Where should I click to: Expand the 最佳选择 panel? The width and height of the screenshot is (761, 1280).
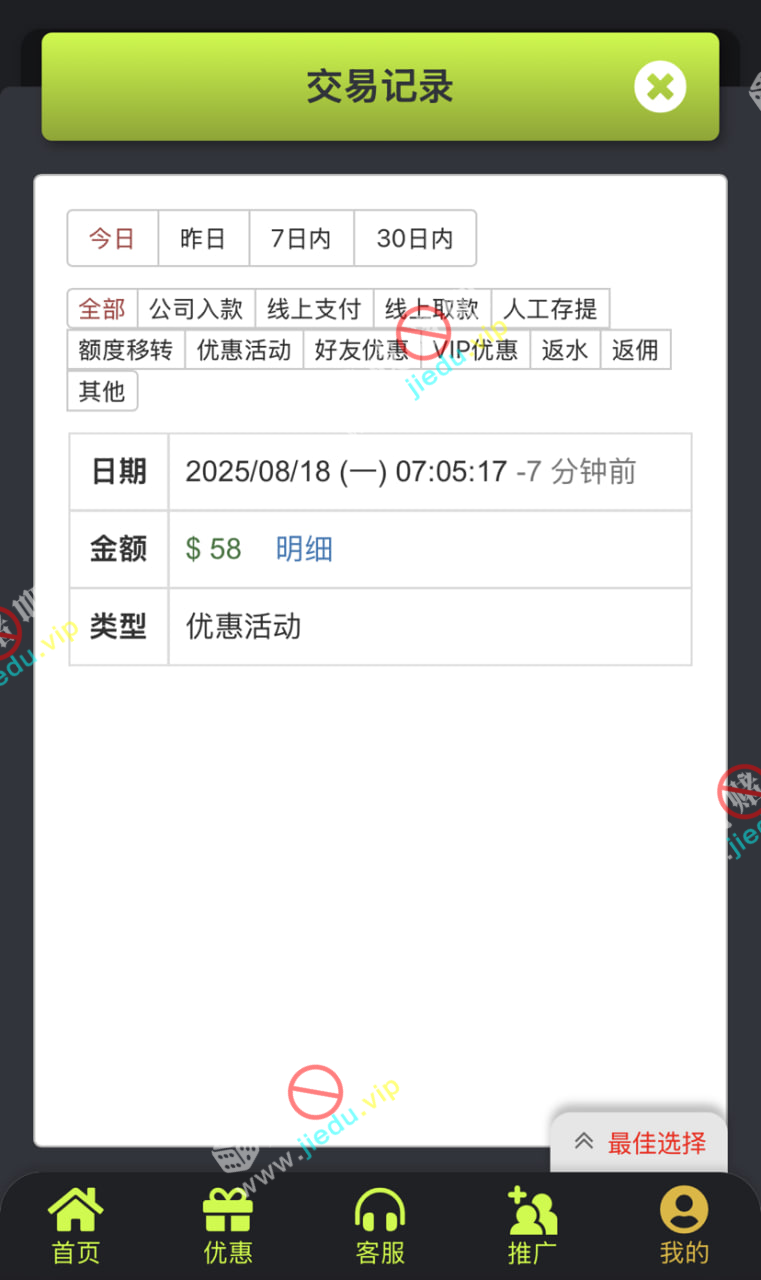coord(640,1142)
